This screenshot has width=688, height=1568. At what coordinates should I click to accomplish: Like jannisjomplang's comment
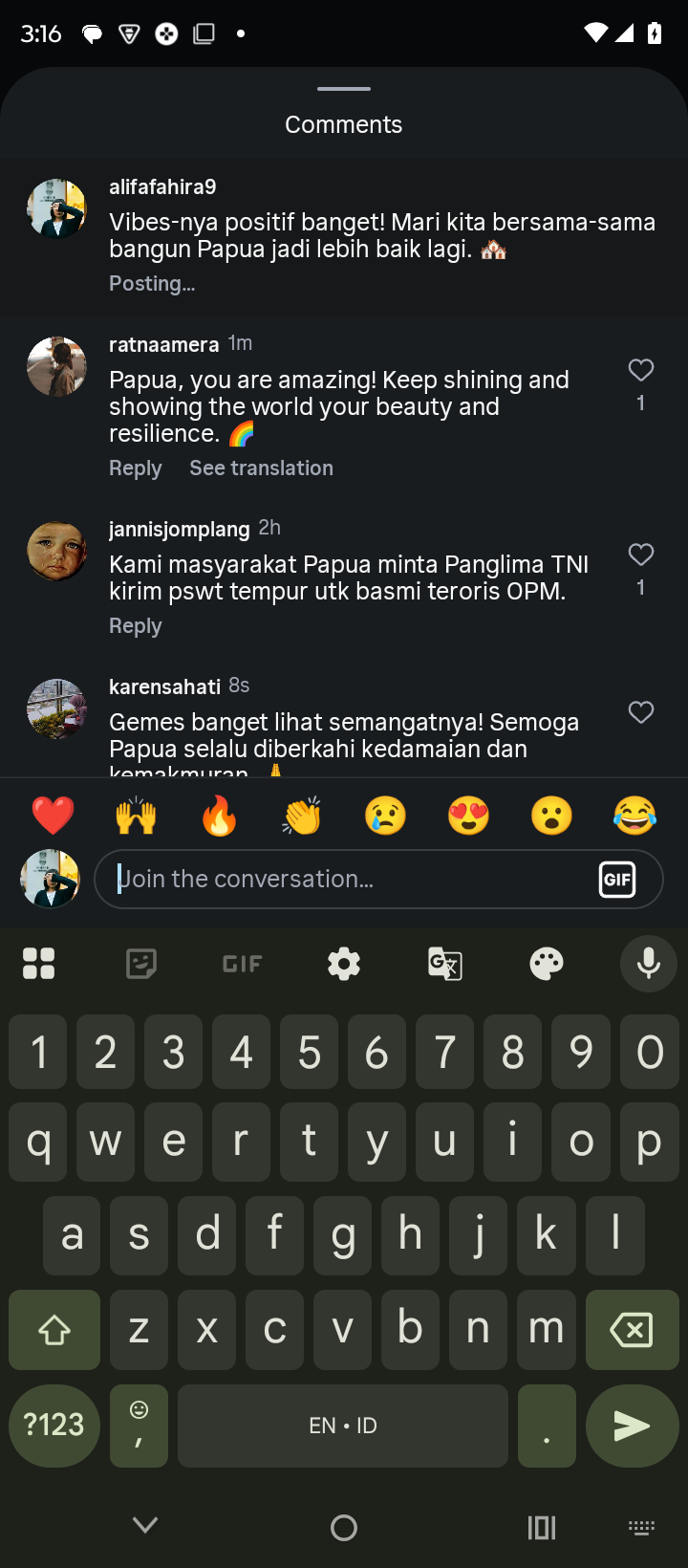(640, 555)
